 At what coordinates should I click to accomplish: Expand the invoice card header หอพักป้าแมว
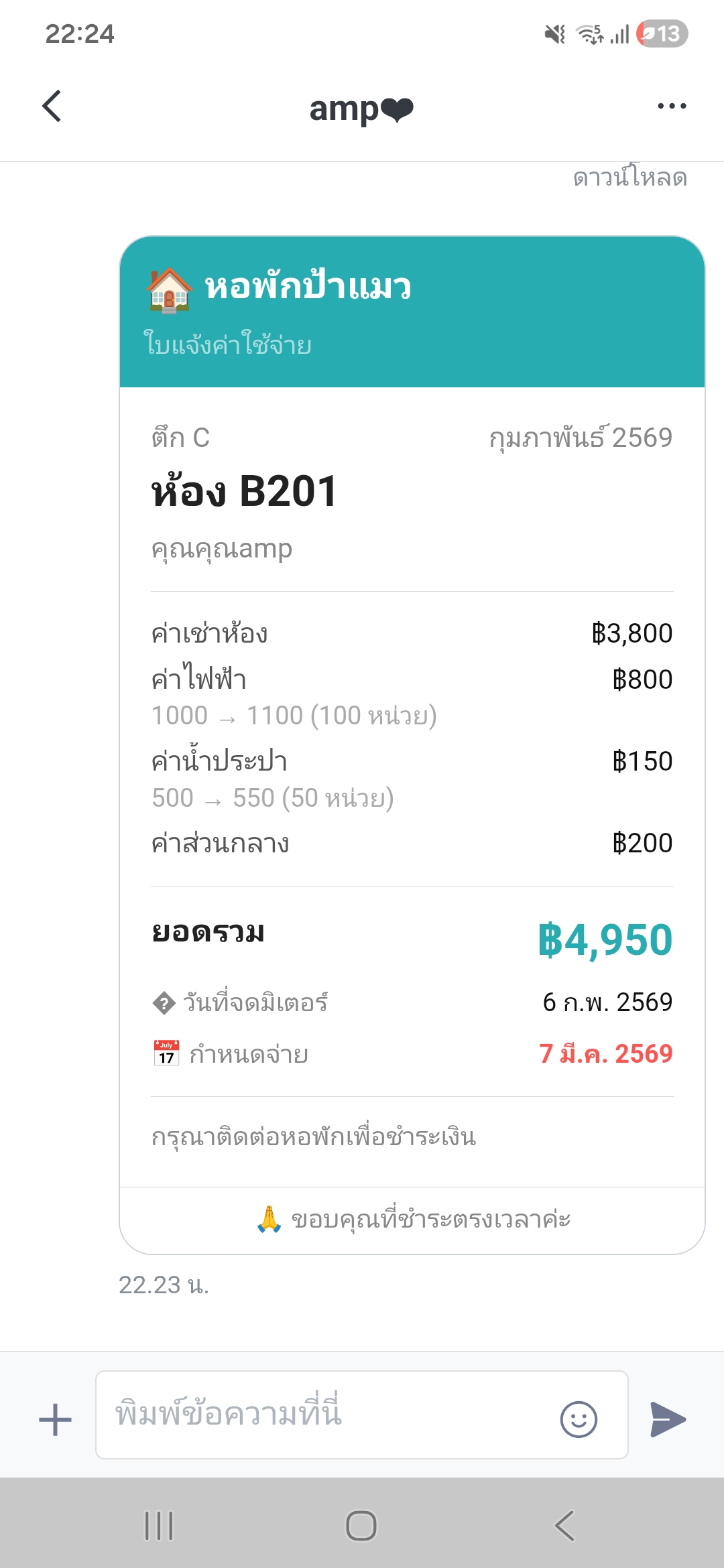(305, 289)
